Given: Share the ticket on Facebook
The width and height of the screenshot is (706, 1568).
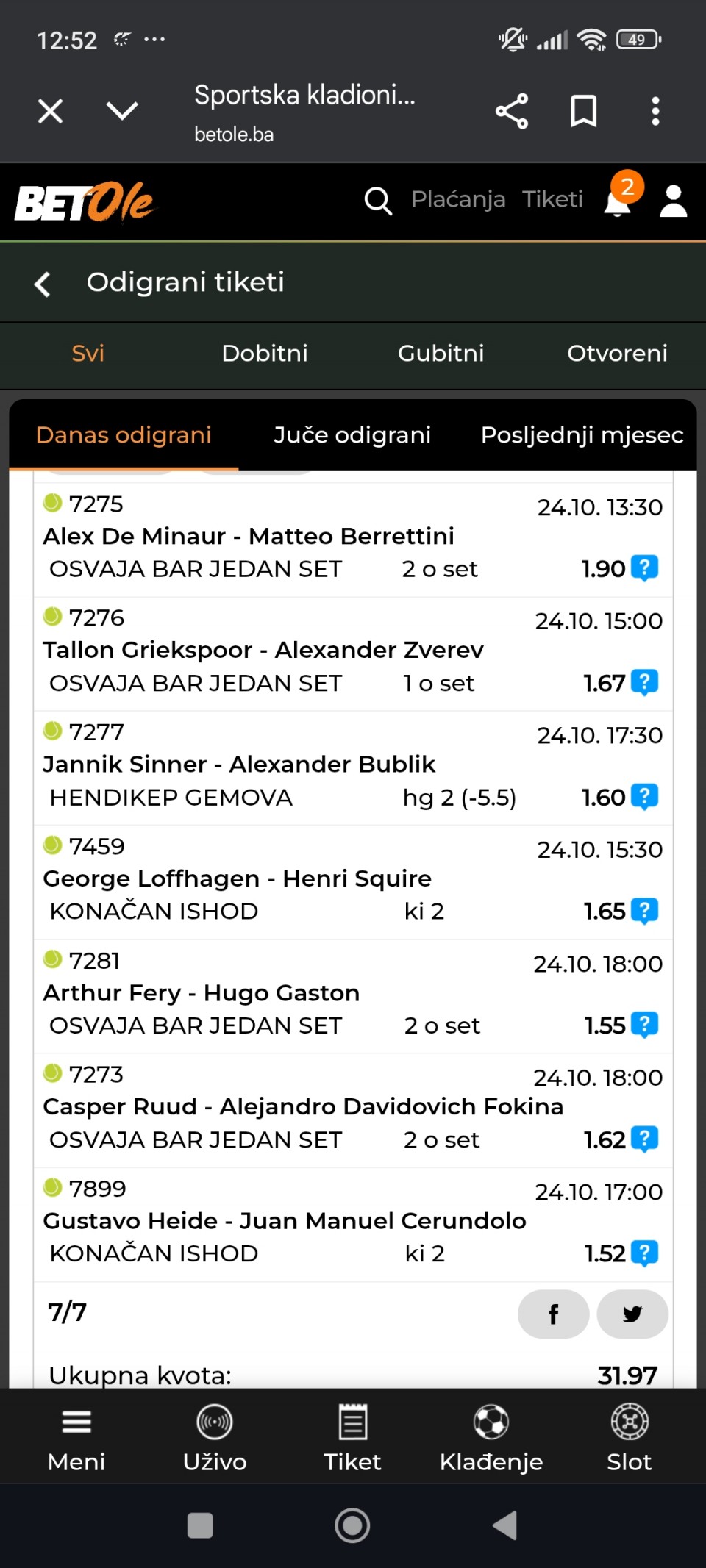Looking at the screenshot, I should (553, 1314).
